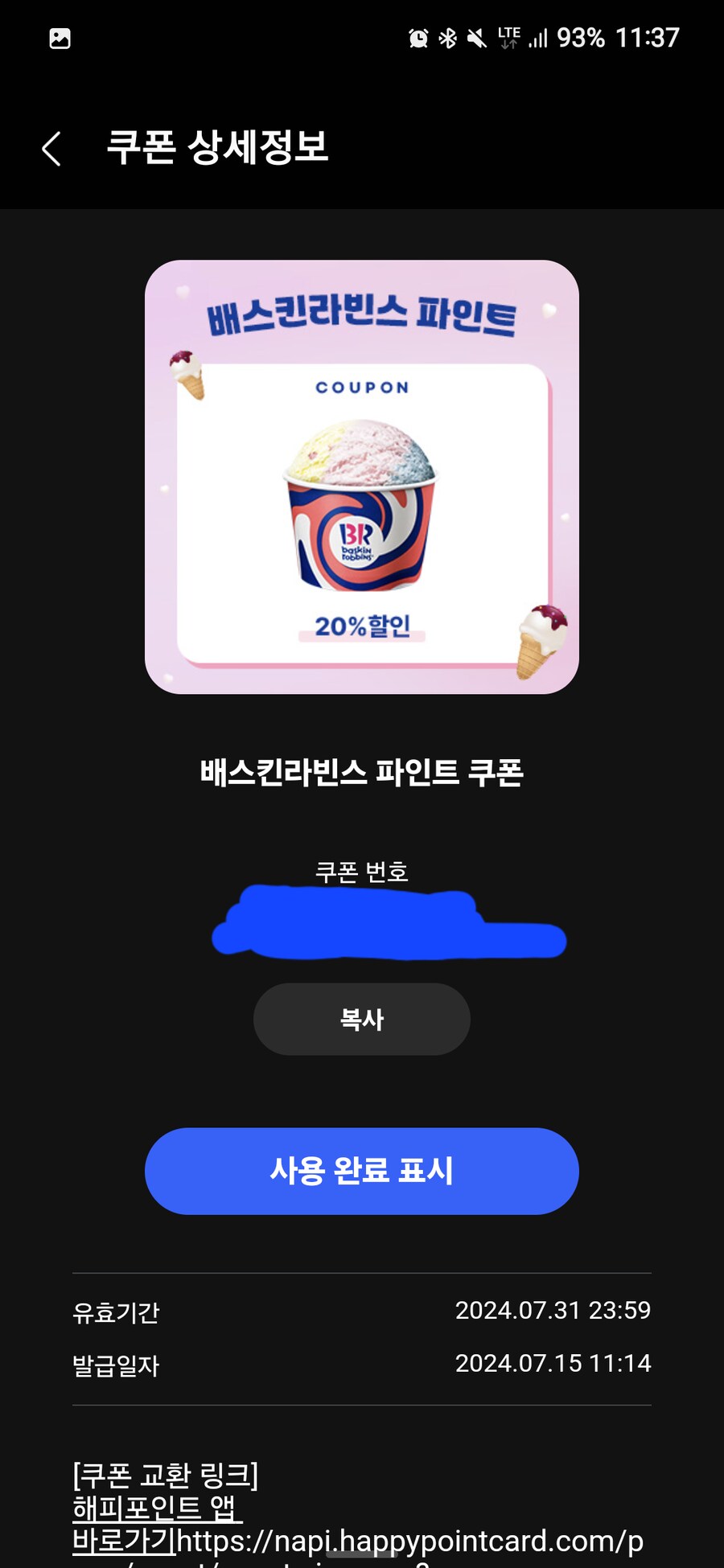The height and width of the screenshot is (1568, 724).
Task: Tap the 배스킨라빈스 파인트 쿠폰 title text
Action: click(361, 770)
